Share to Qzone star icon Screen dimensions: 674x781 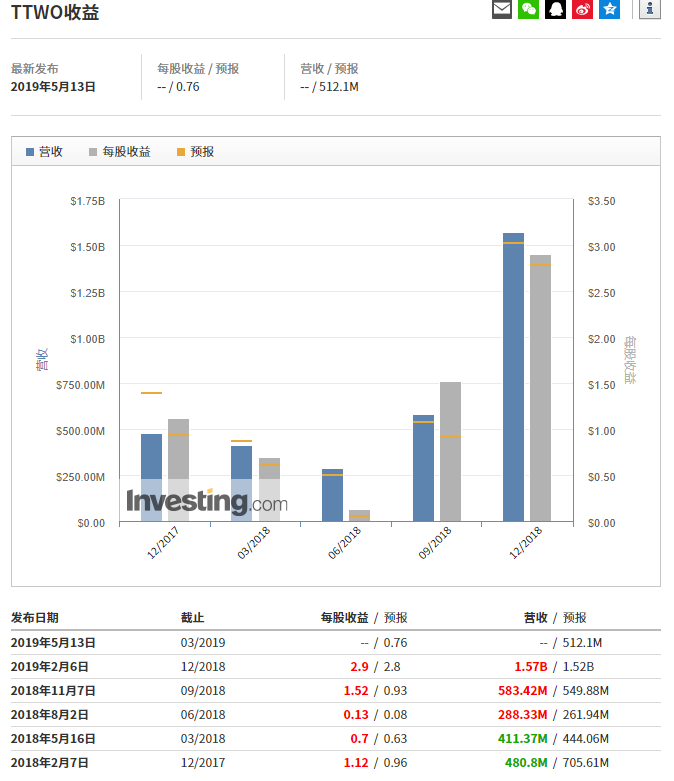[609, 9]
